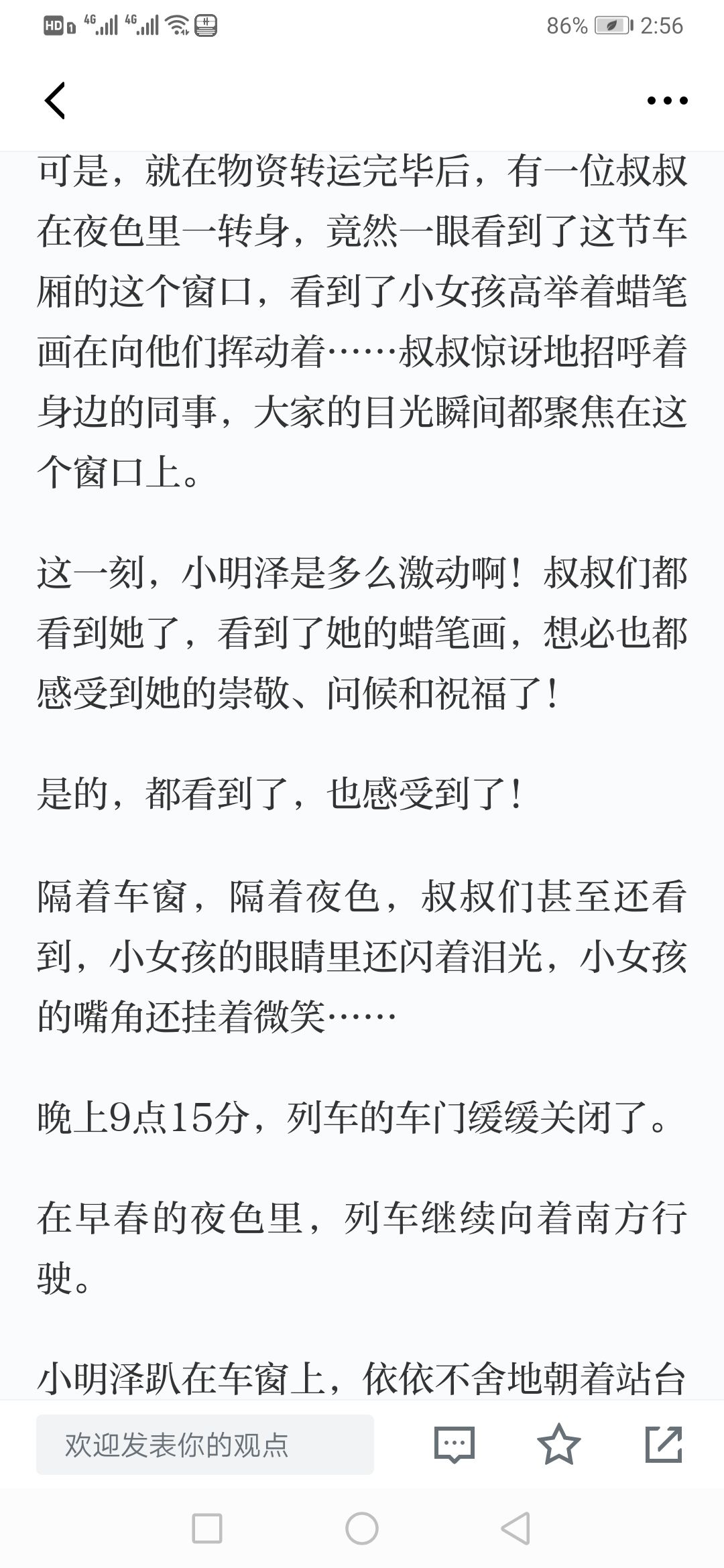
Task: Tap the system home button
Action: [362, 1528]
